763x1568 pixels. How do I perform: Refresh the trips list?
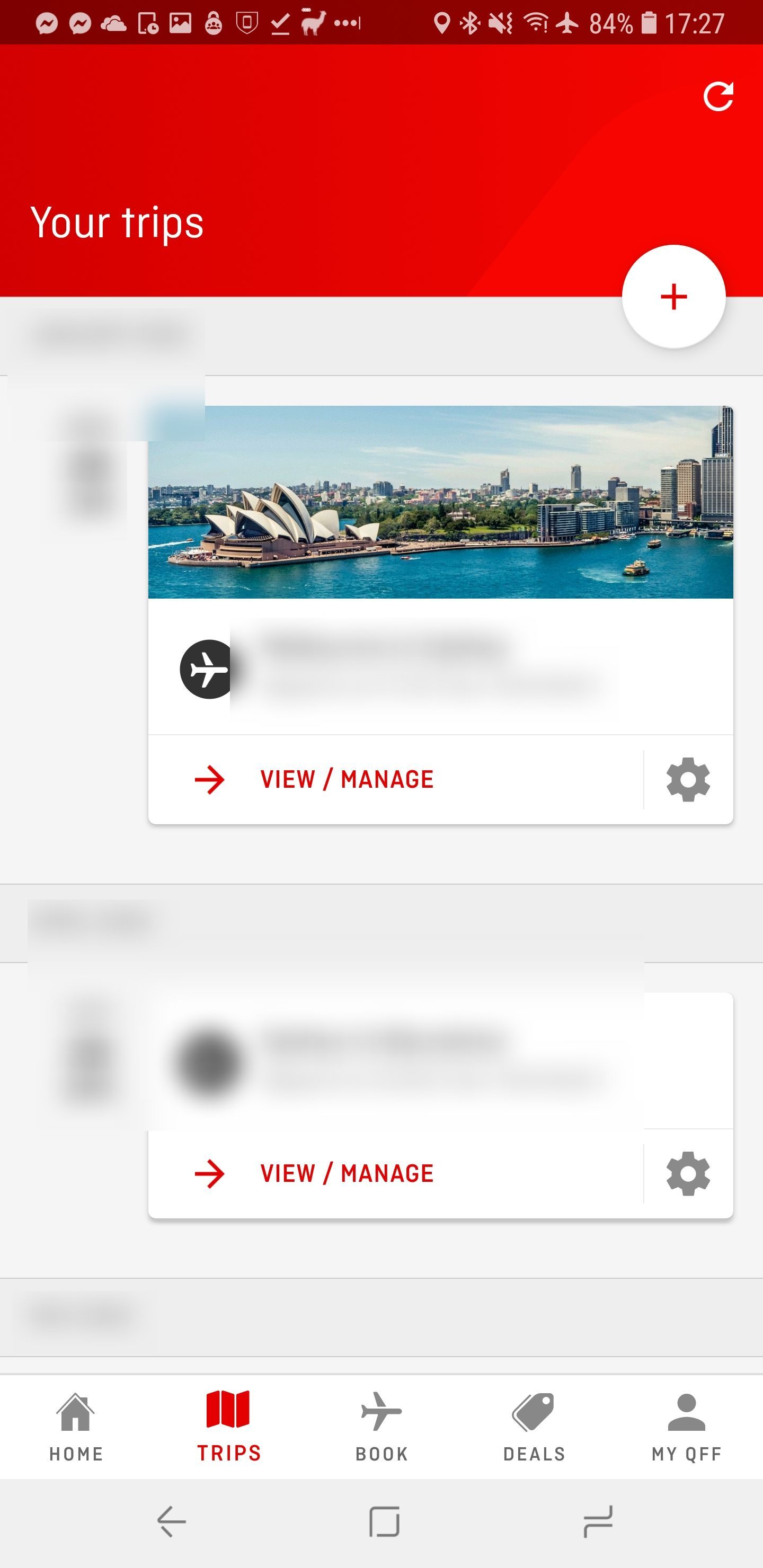click(718, 96)
